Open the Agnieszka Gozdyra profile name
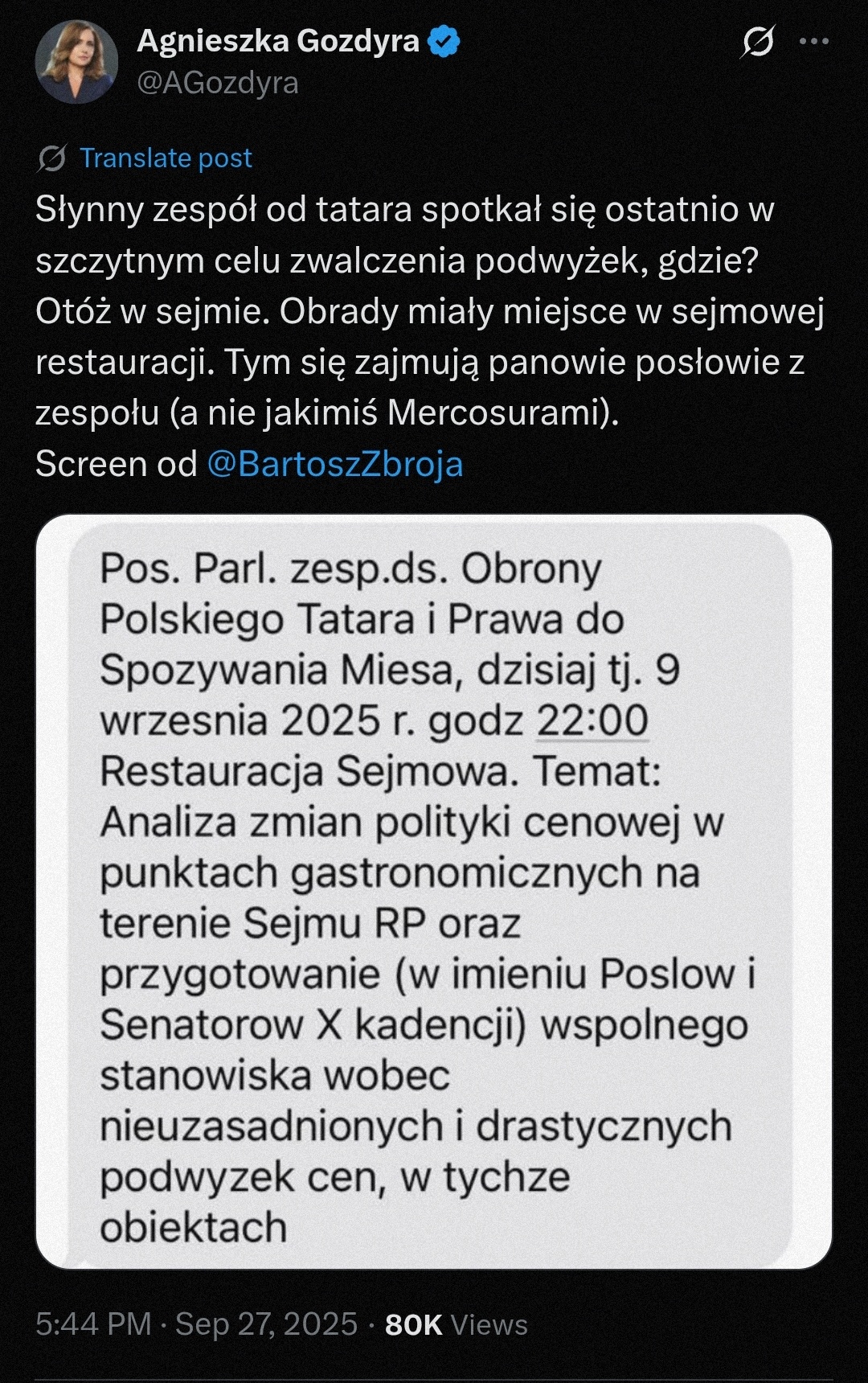 [x=278, y=40]
